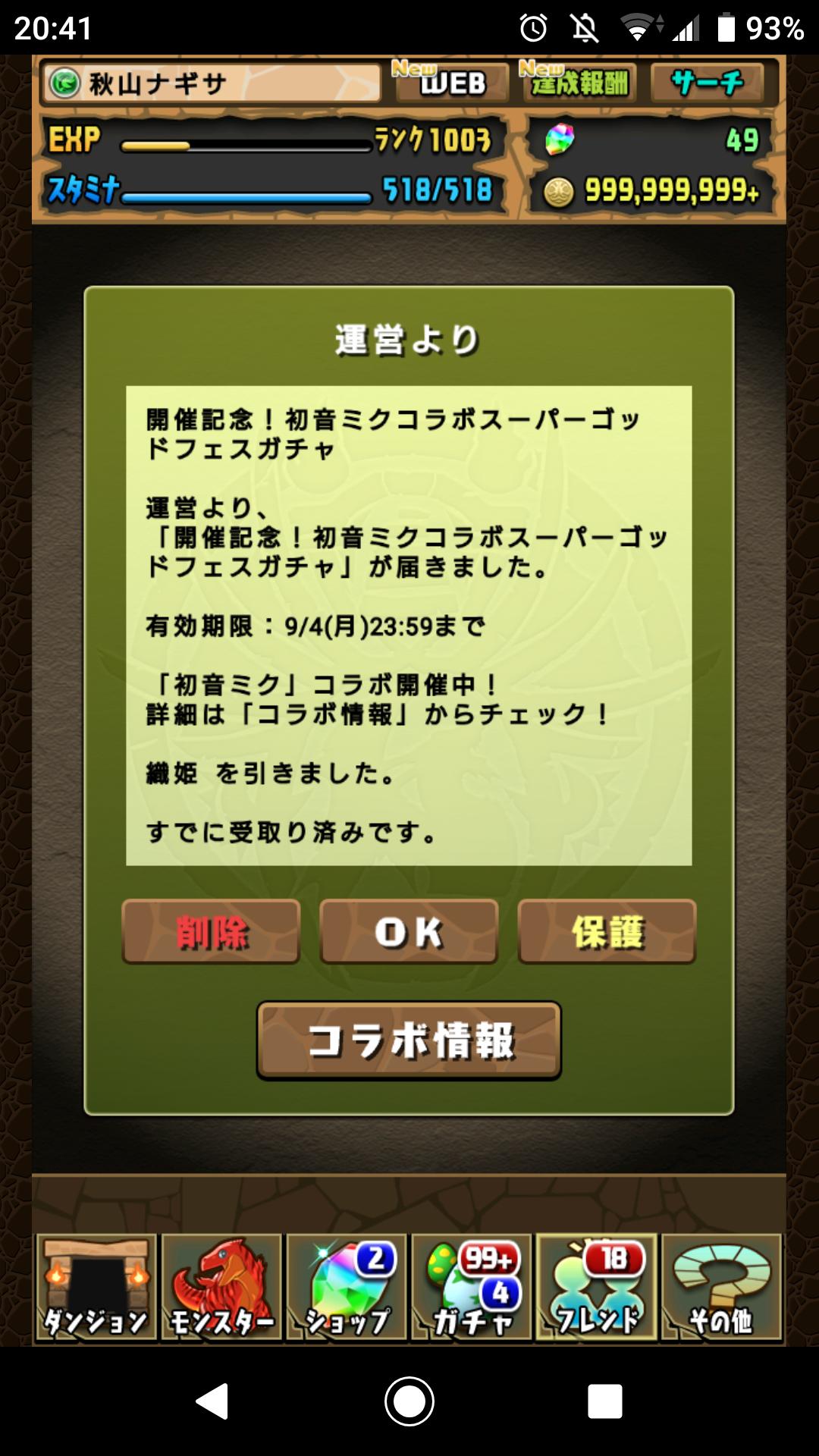The width and height of the screenshot is (819, 1456).
Task: Switch to the モンスター tab
Action: point(221,1287)
